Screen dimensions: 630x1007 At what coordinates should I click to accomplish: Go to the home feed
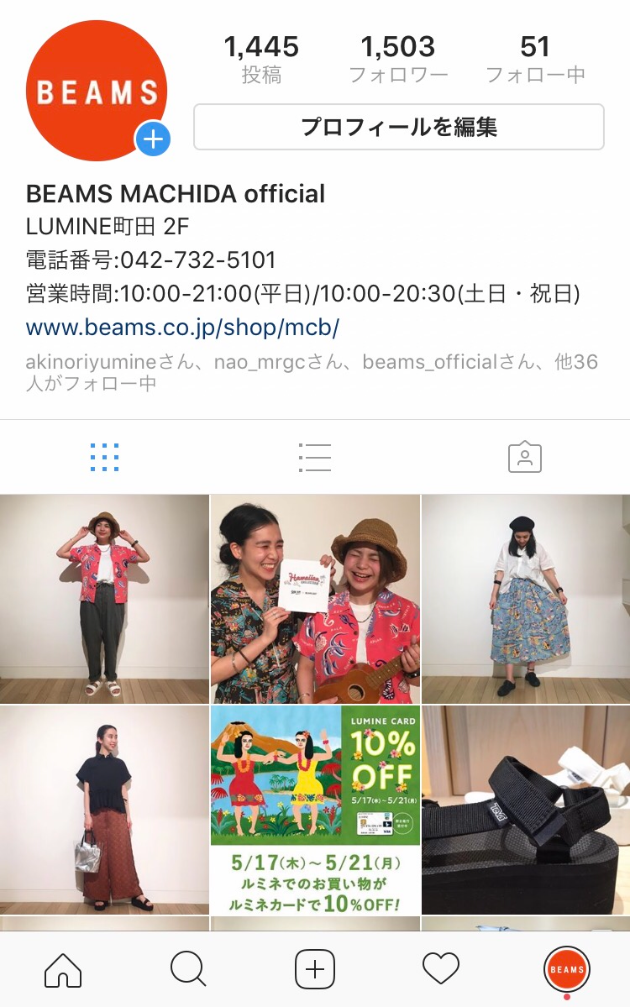(x=63, y=969)
